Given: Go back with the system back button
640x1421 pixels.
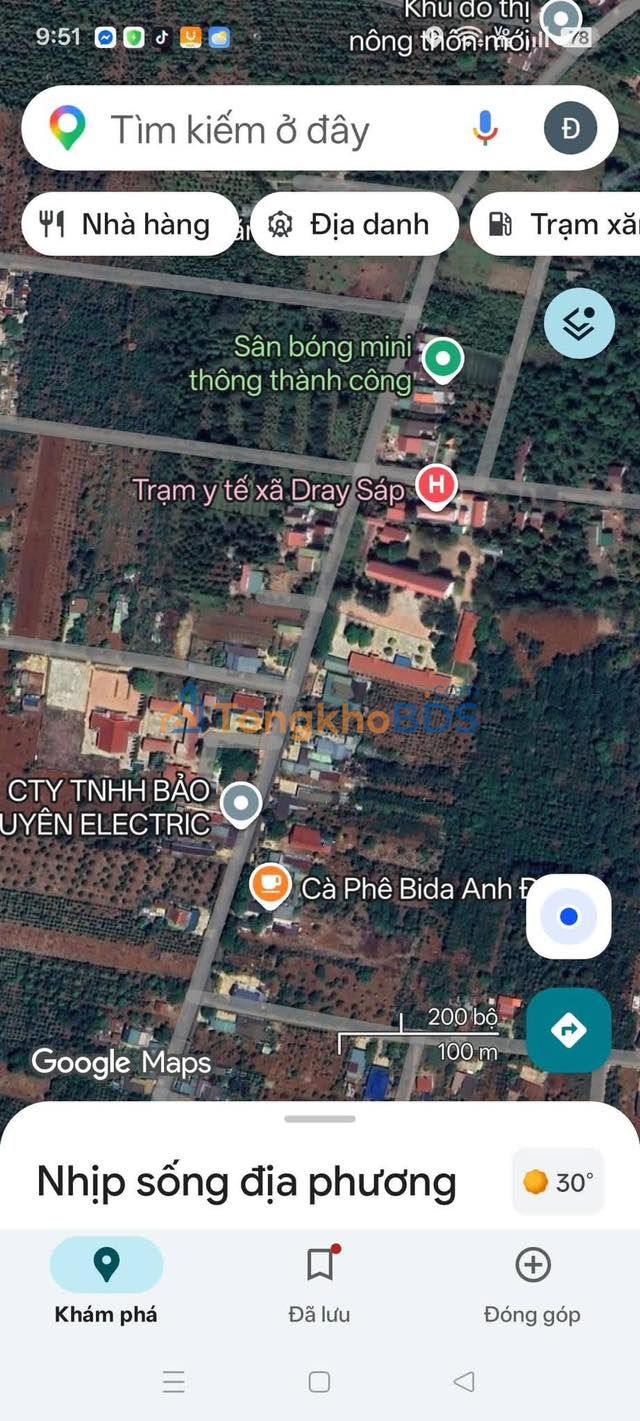Looking at the screenshot, I should pyautogui.click(x=463, y=1382).
